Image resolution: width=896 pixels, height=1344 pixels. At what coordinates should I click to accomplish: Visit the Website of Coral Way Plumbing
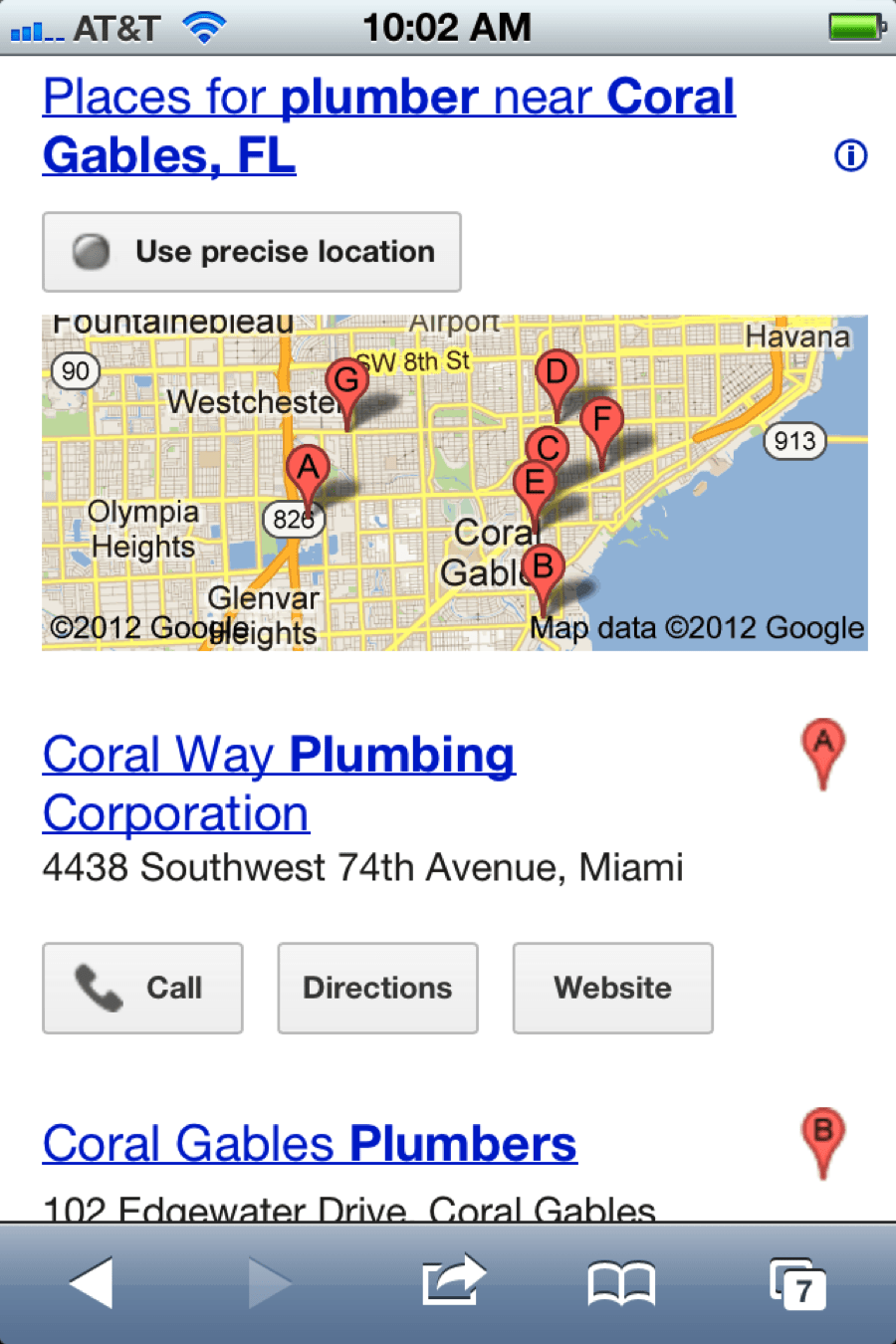point(612,988)
